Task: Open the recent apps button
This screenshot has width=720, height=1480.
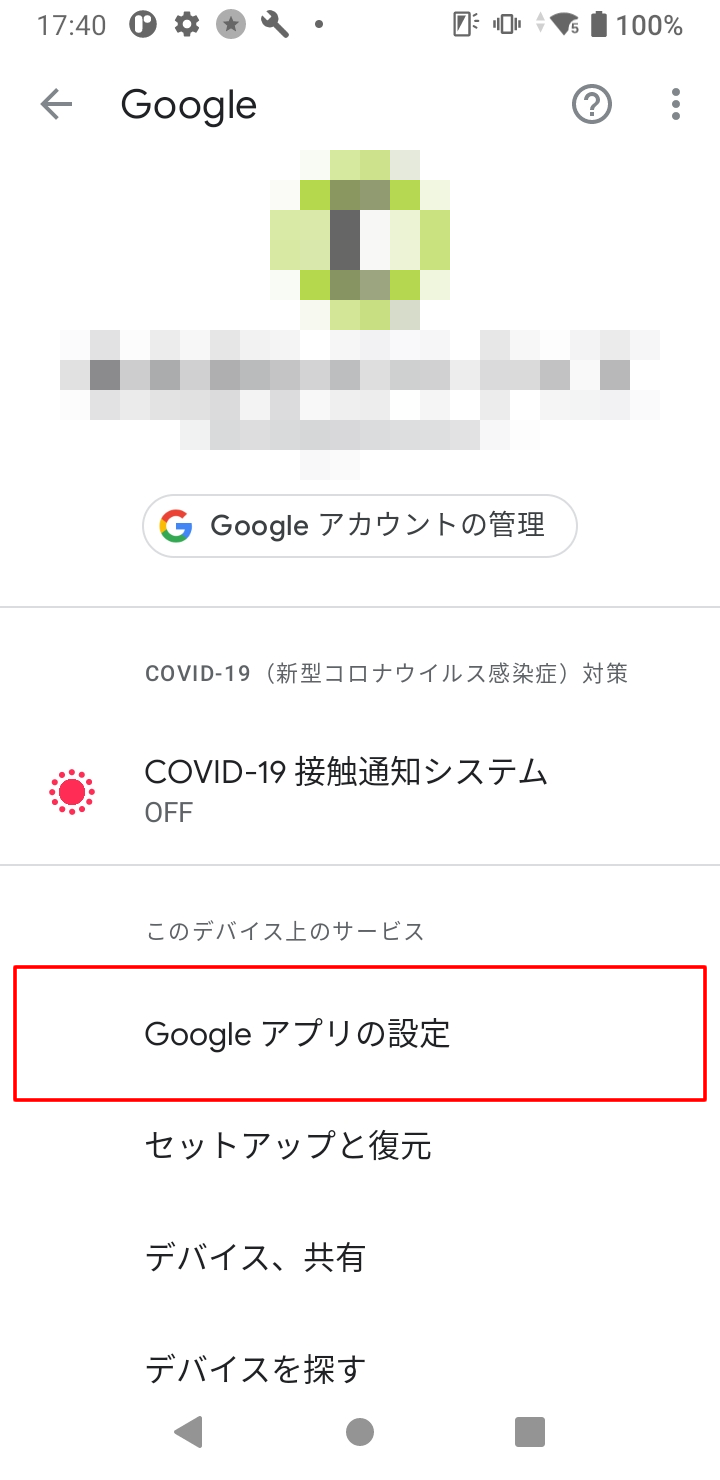Action: tap(530, 1432)
